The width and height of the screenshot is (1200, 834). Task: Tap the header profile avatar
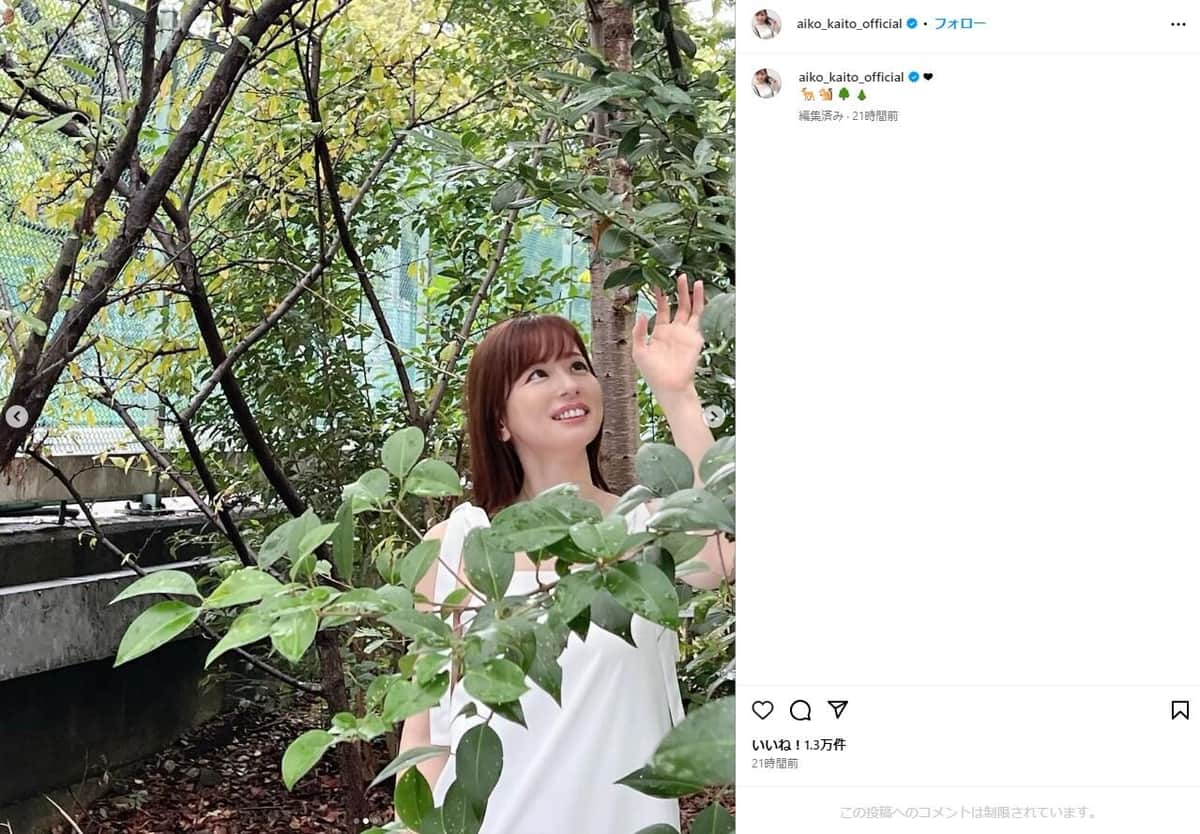tap(766, 24)
